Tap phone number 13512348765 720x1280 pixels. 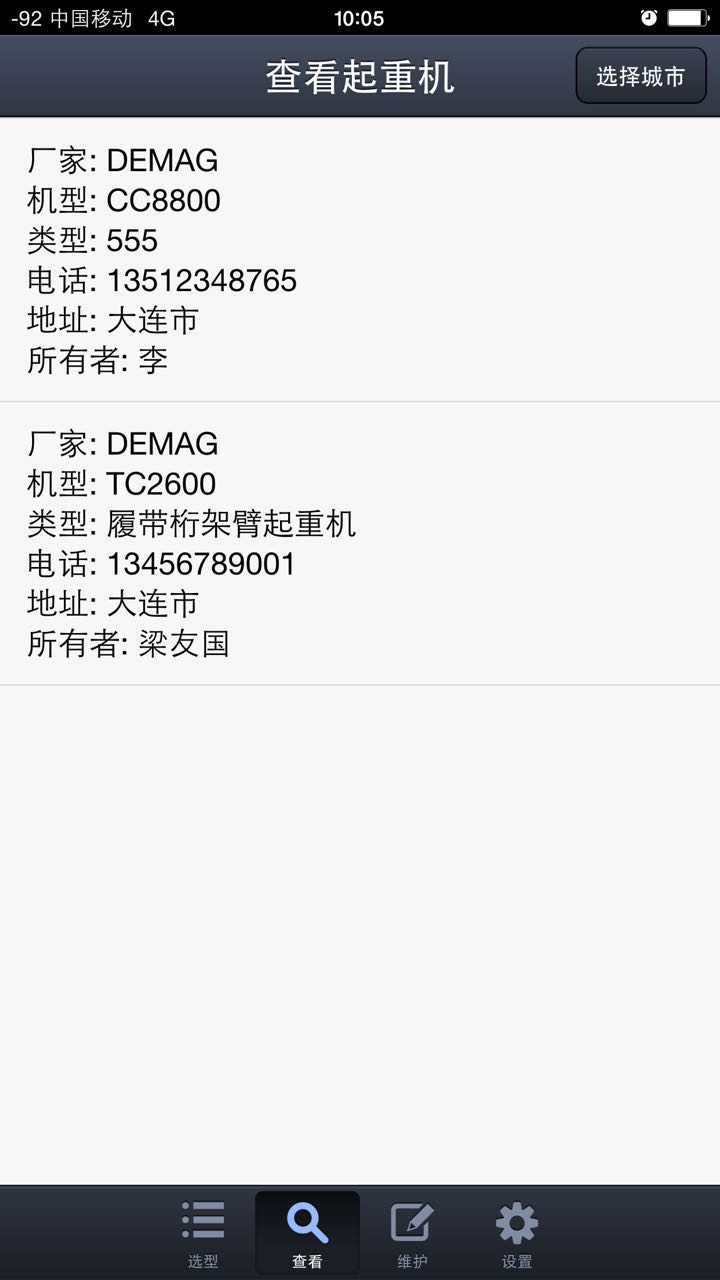202,280
